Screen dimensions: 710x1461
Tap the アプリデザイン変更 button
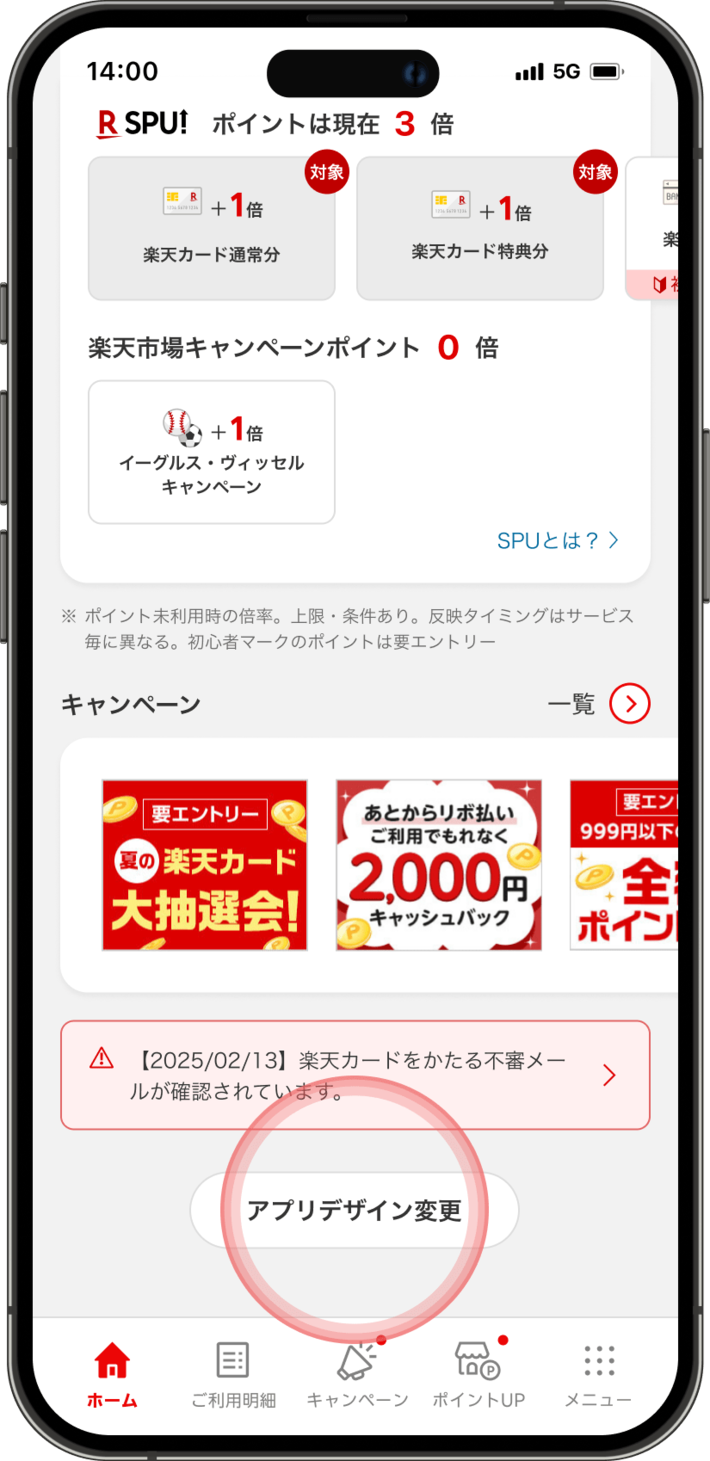coord(354,1210)
